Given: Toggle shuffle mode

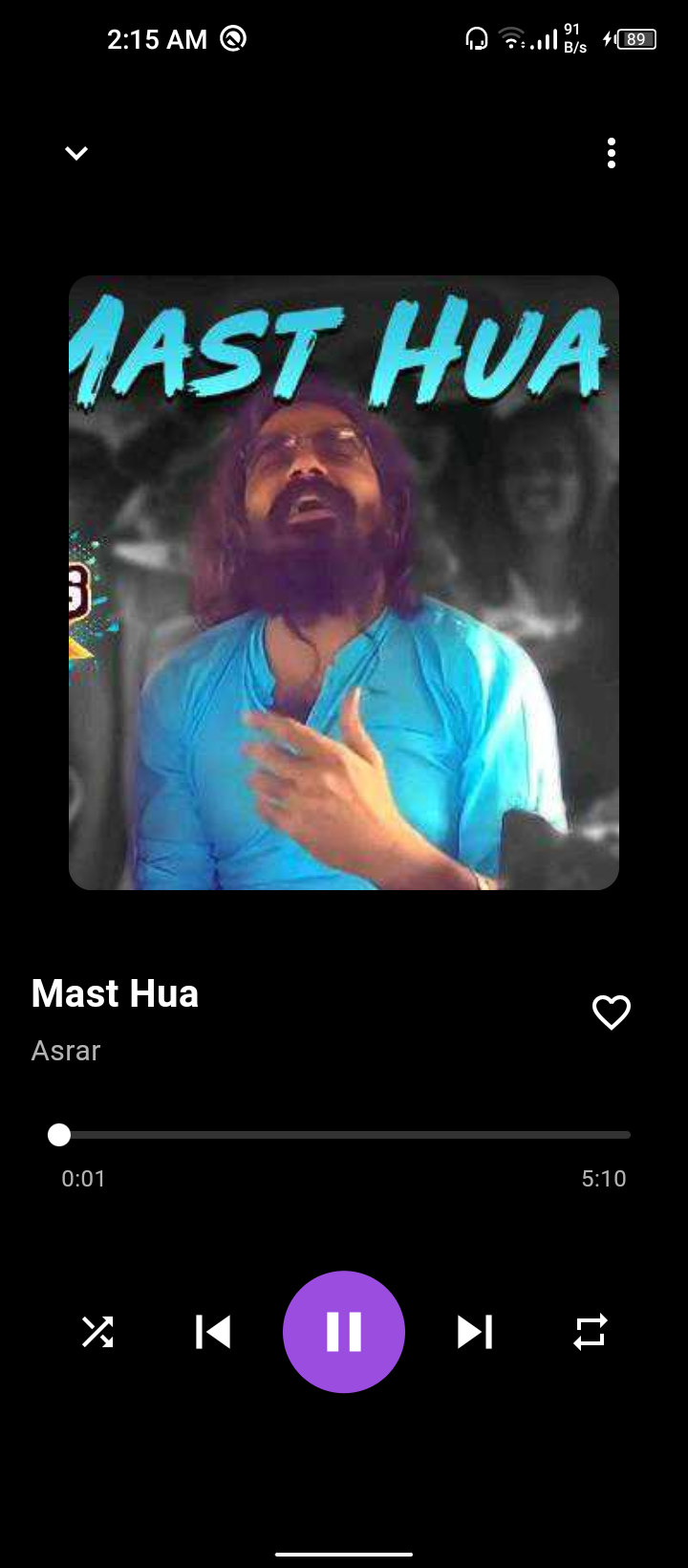Looking at the screenshot, I should (x=97, y=1332).
